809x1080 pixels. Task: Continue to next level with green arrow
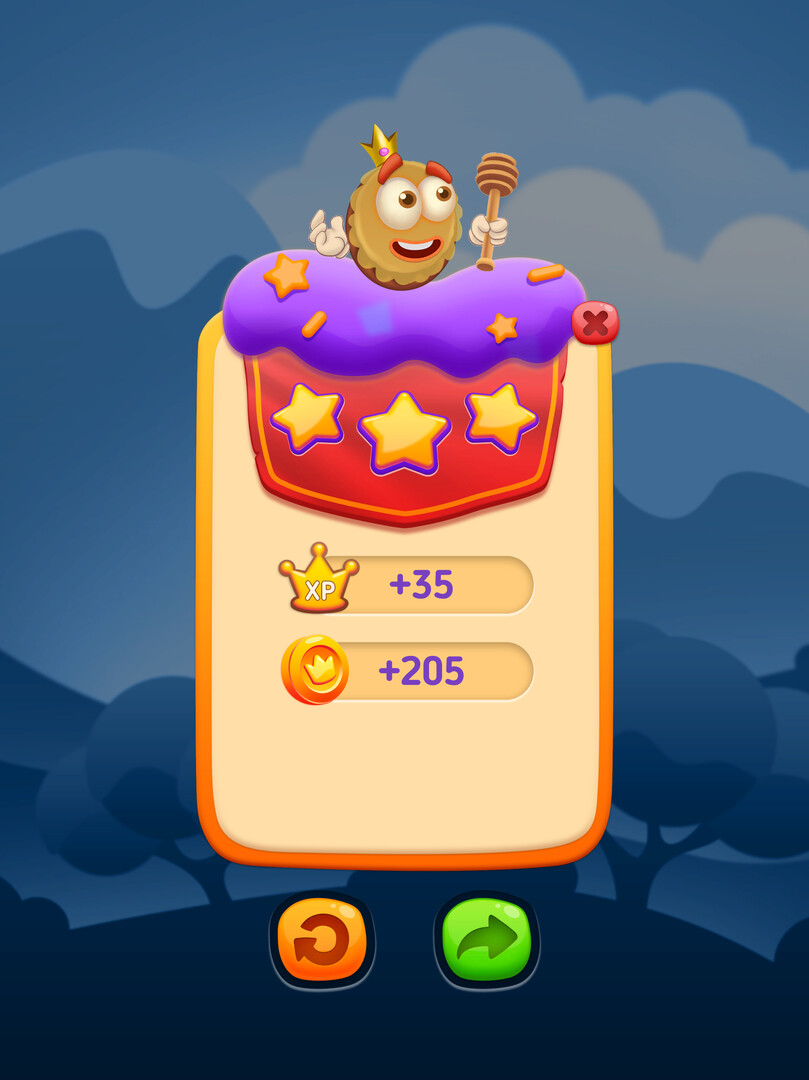click(x=486, y=941)
